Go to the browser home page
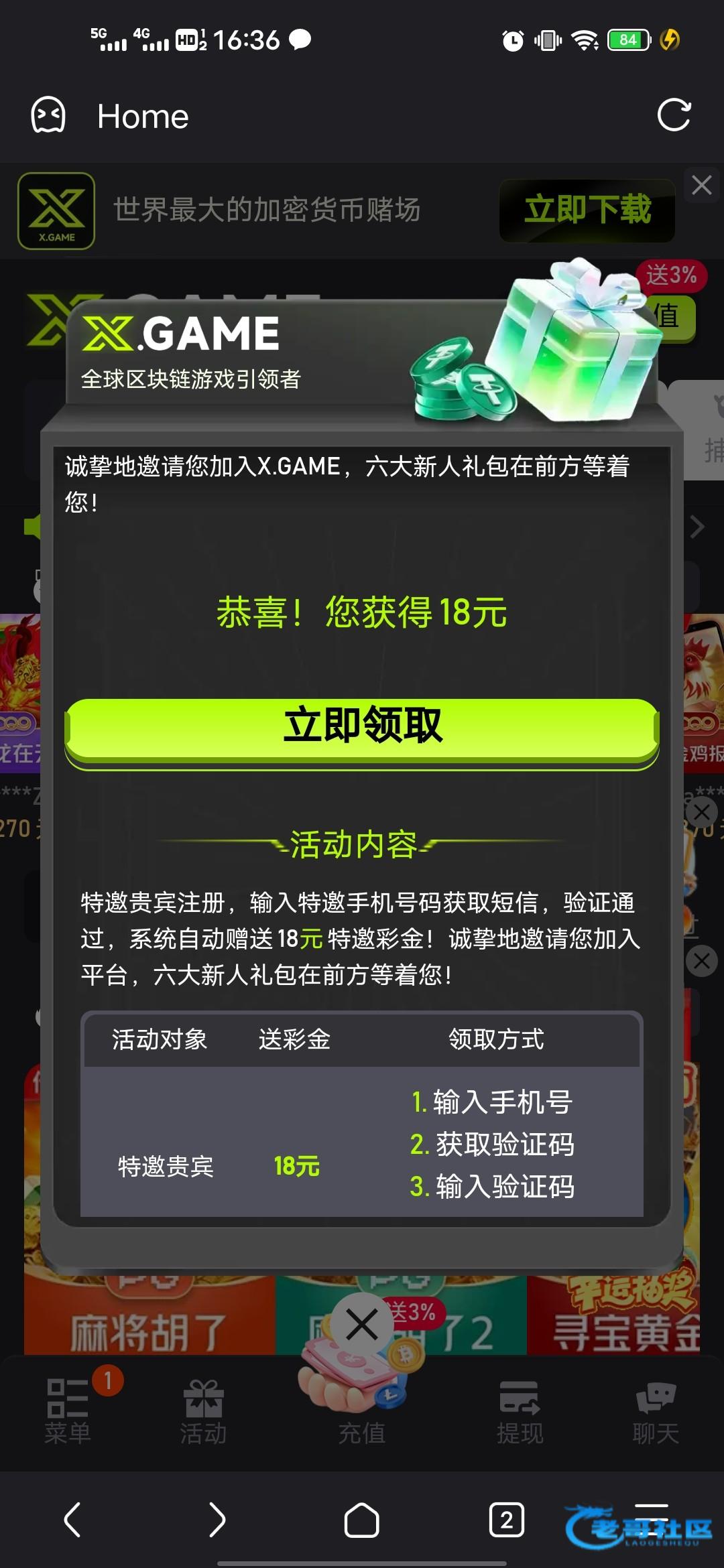Viewport: 724px width, 1568px height. coord(362,1518)
